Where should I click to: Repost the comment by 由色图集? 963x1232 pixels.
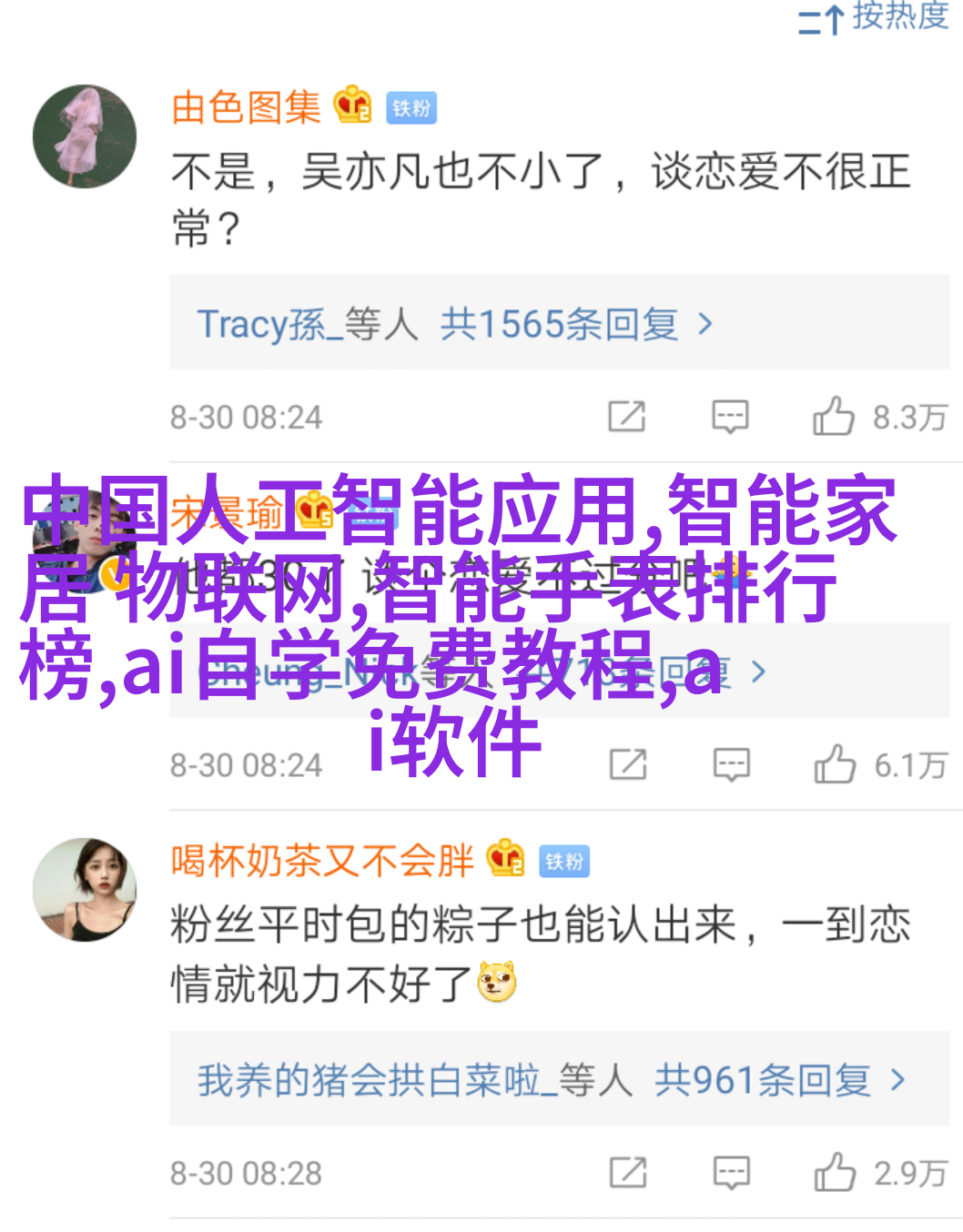(627, 417)
